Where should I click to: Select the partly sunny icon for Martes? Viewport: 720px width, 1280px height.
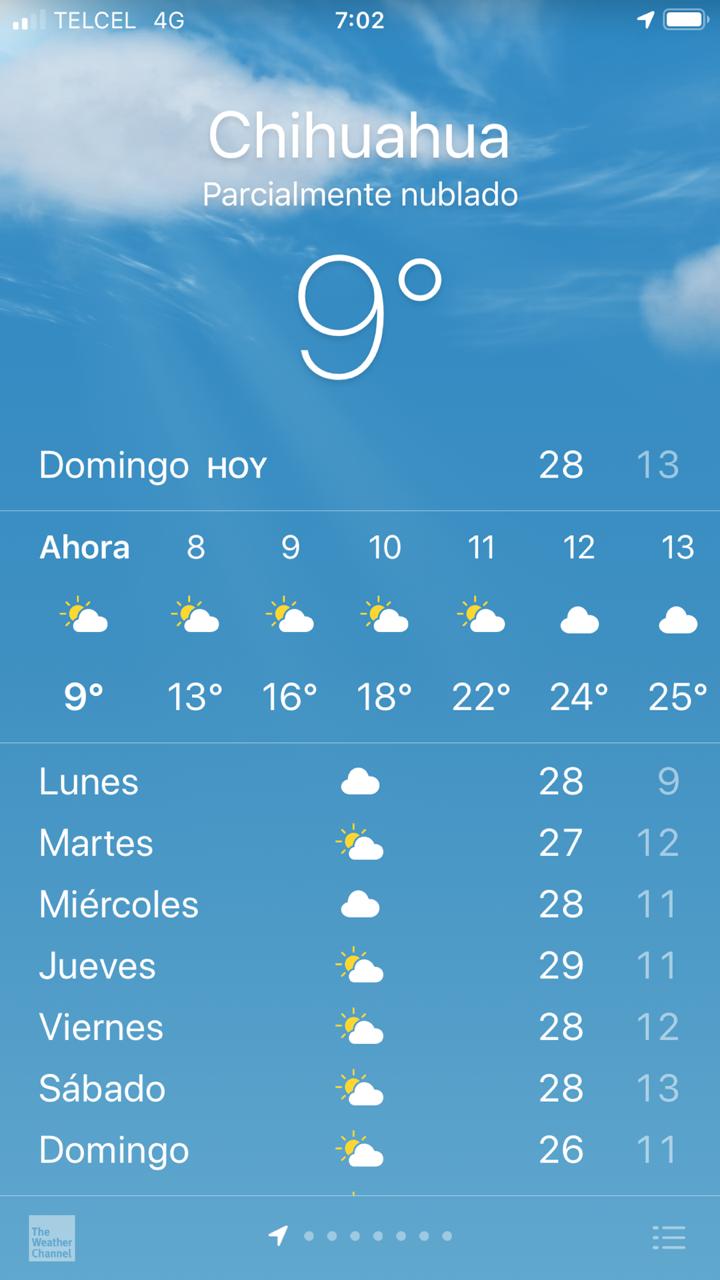[x=361, y=843]
